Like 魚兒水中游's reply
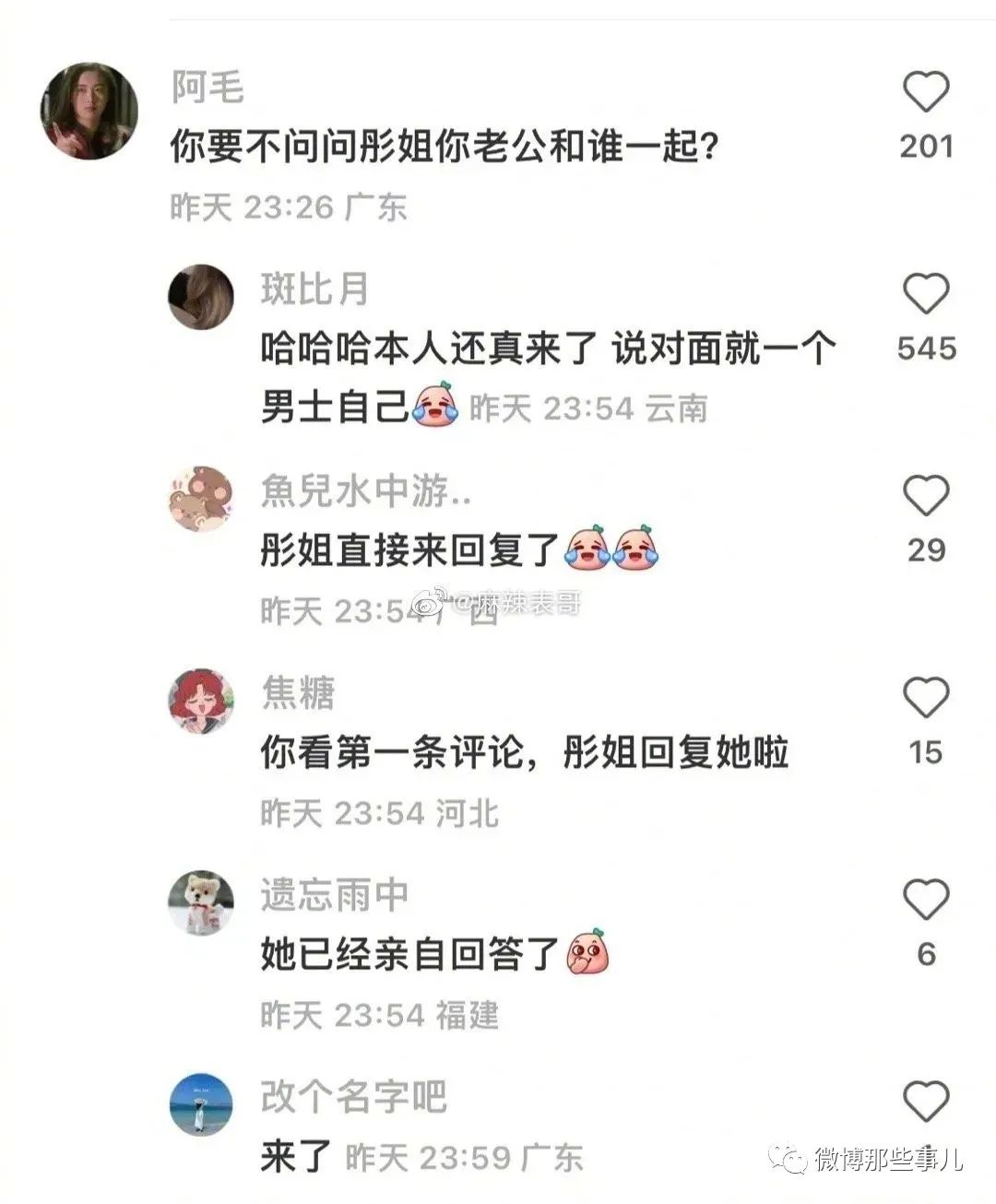This screenshot has height=1204, width=996. [x=925, y=496]
